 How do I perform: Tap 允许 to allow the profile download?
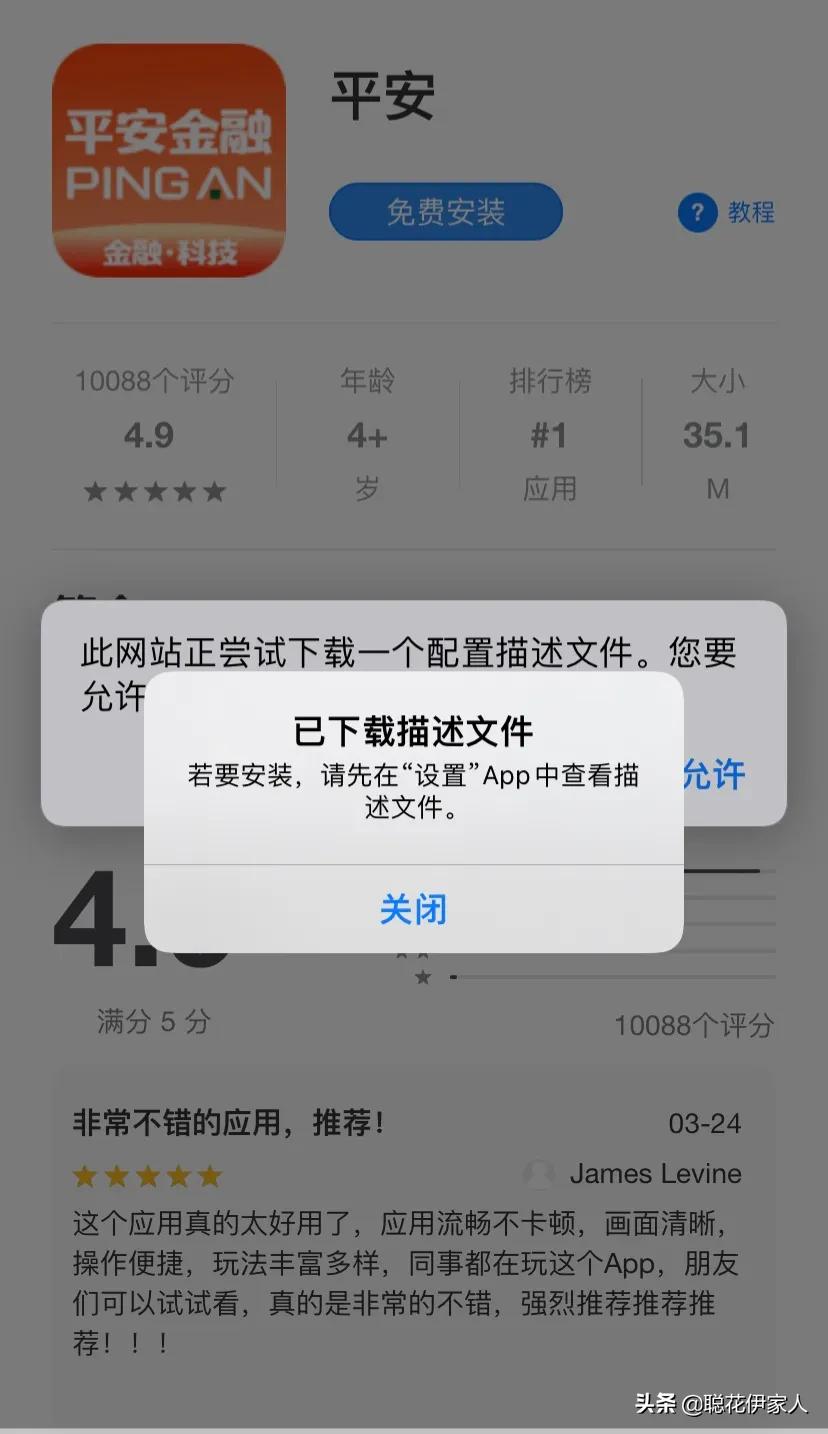click(714, 775)
